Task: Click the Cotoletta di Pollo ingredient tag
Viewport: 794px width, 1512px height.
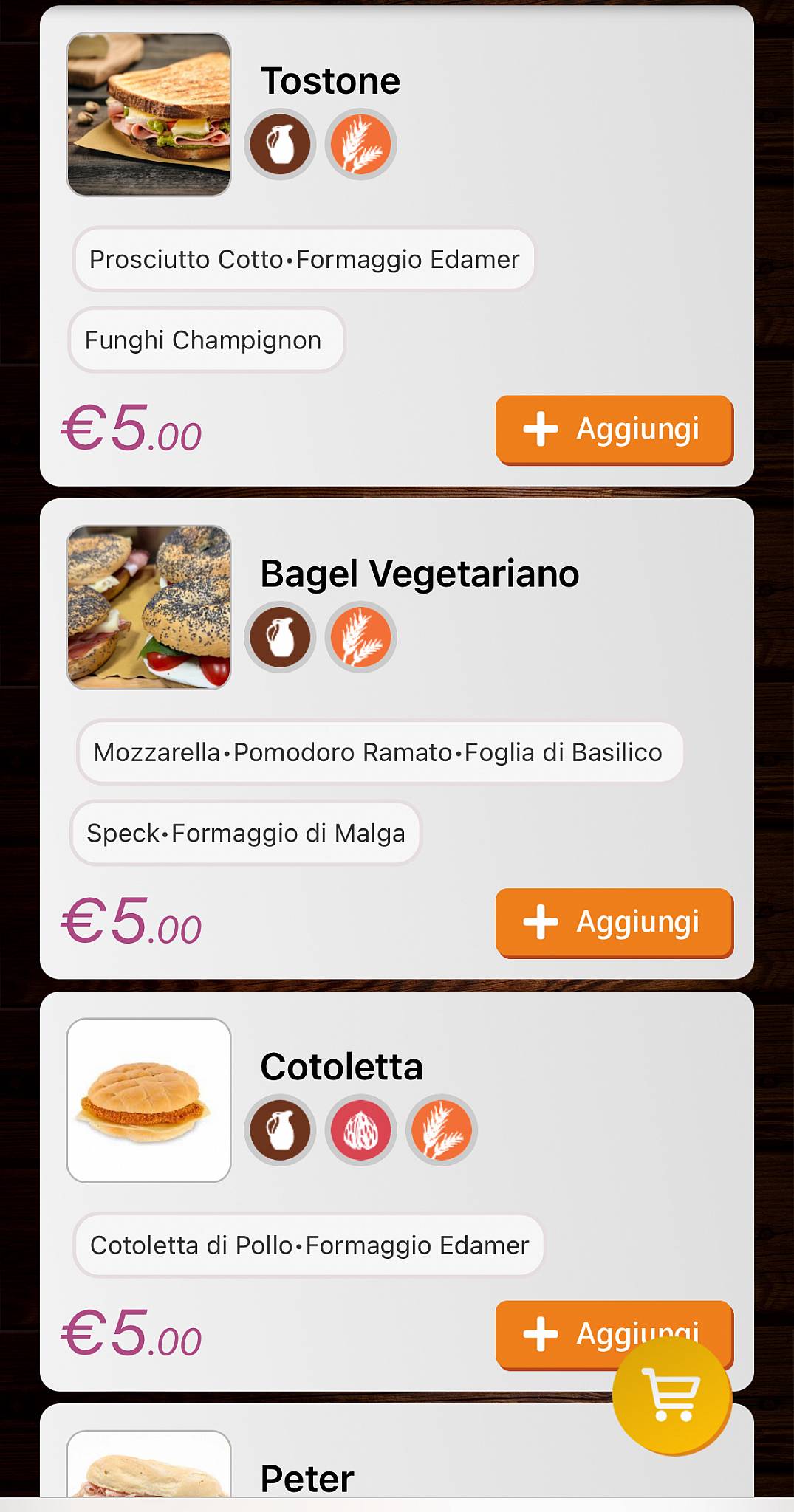Action: tap(308, 1245)
